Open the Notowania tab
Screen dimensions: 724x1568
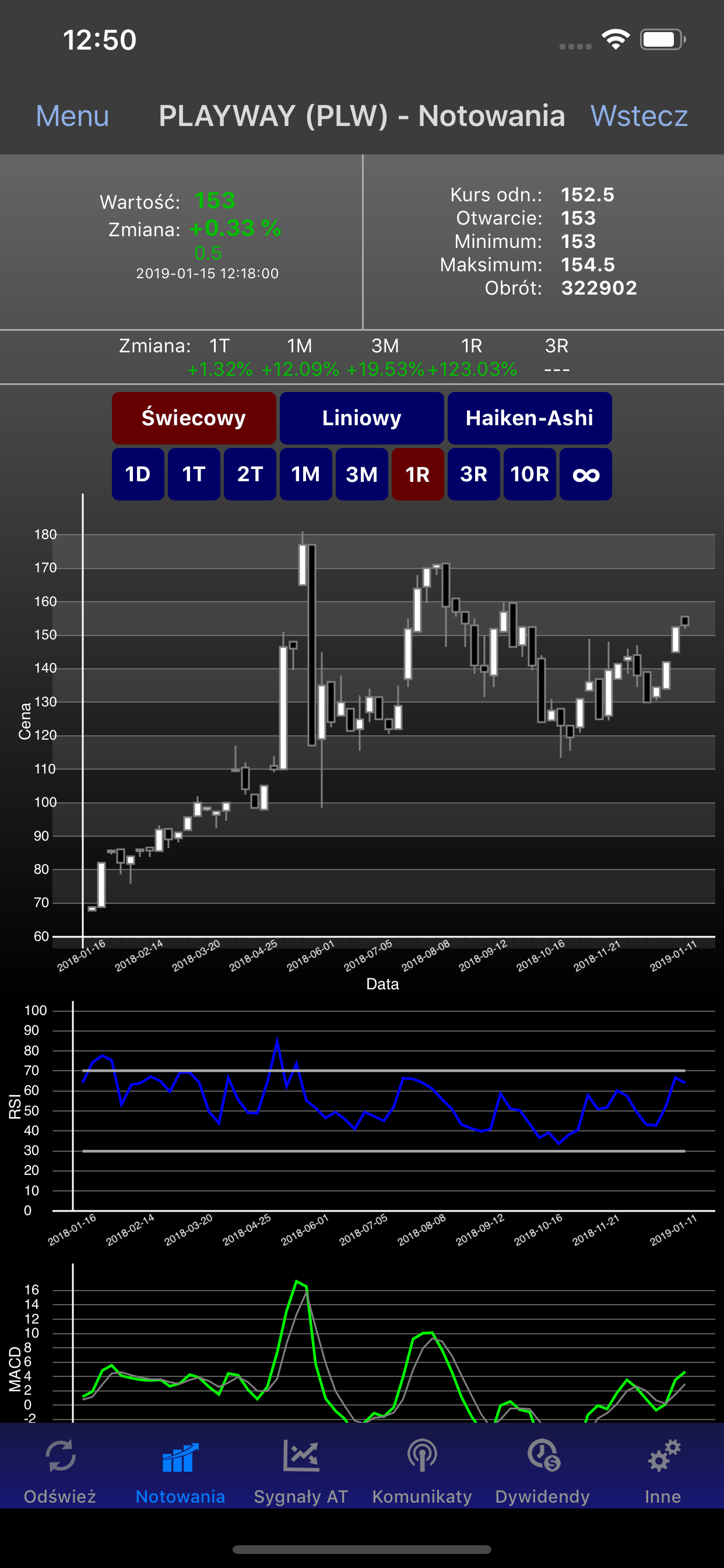(x=181, y=1471)
